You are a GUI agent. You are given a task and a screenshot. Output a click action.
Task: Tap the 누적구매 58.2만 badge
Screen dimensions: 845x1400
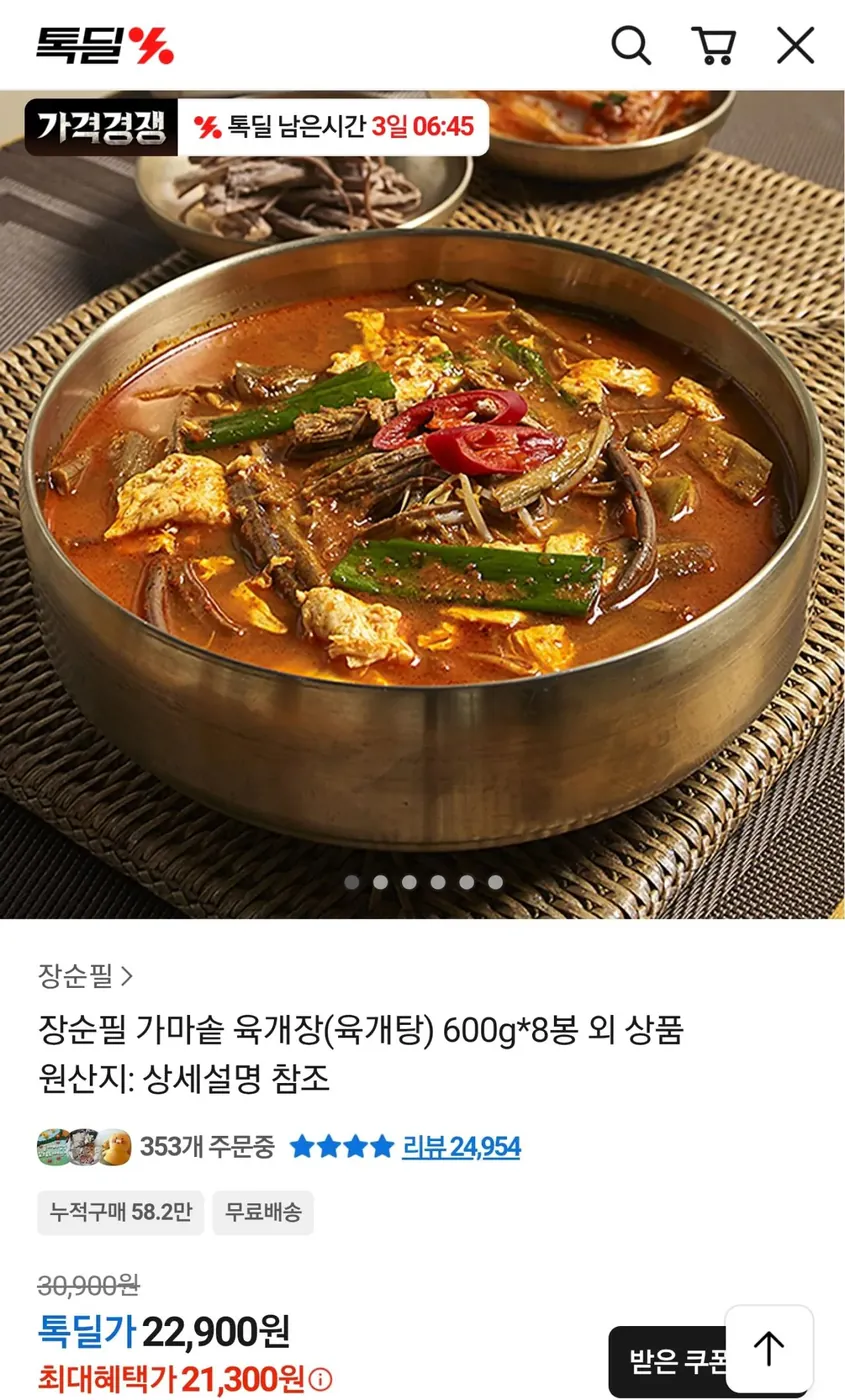click(121, 1214)
